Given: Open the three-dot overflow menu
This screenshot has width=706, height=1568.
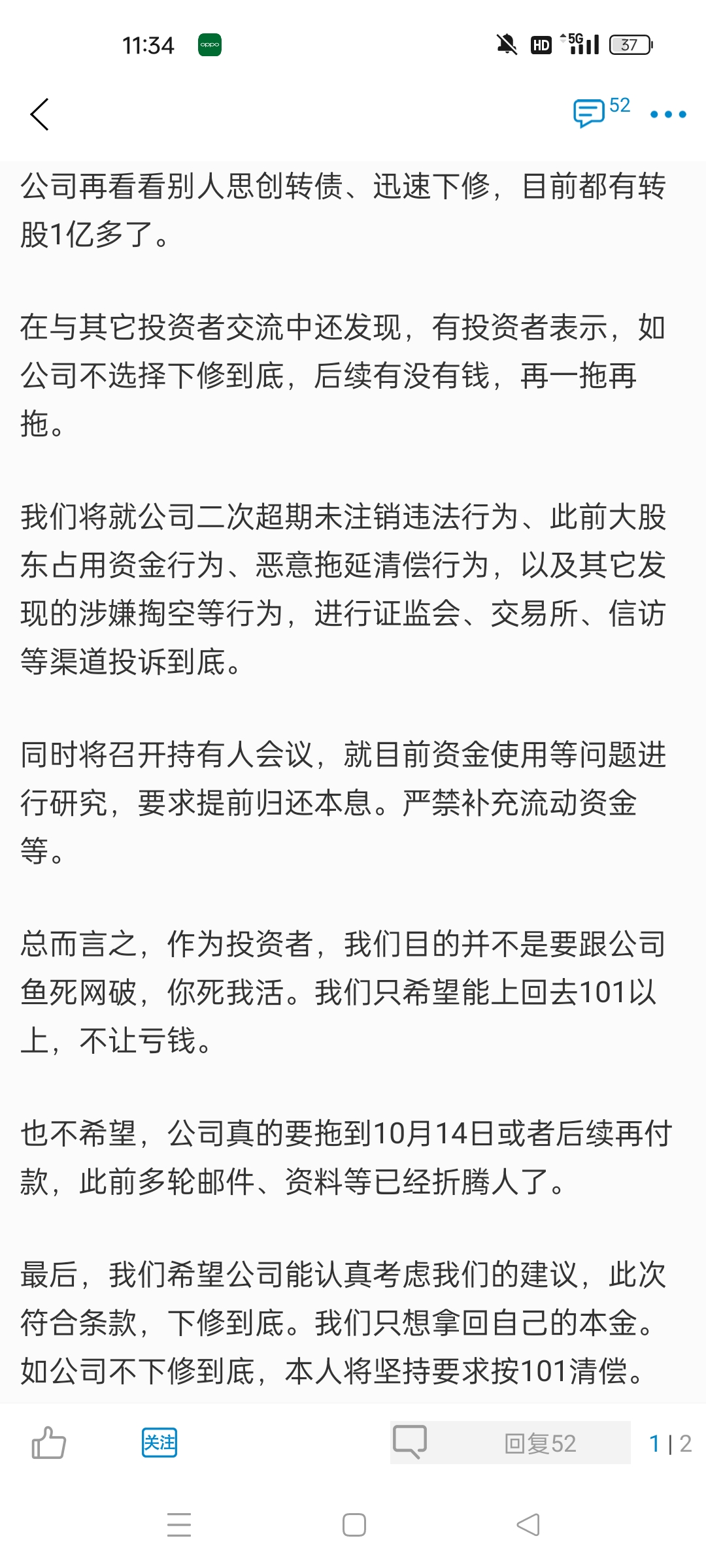Looking at the screenshot, I should 668,114.
